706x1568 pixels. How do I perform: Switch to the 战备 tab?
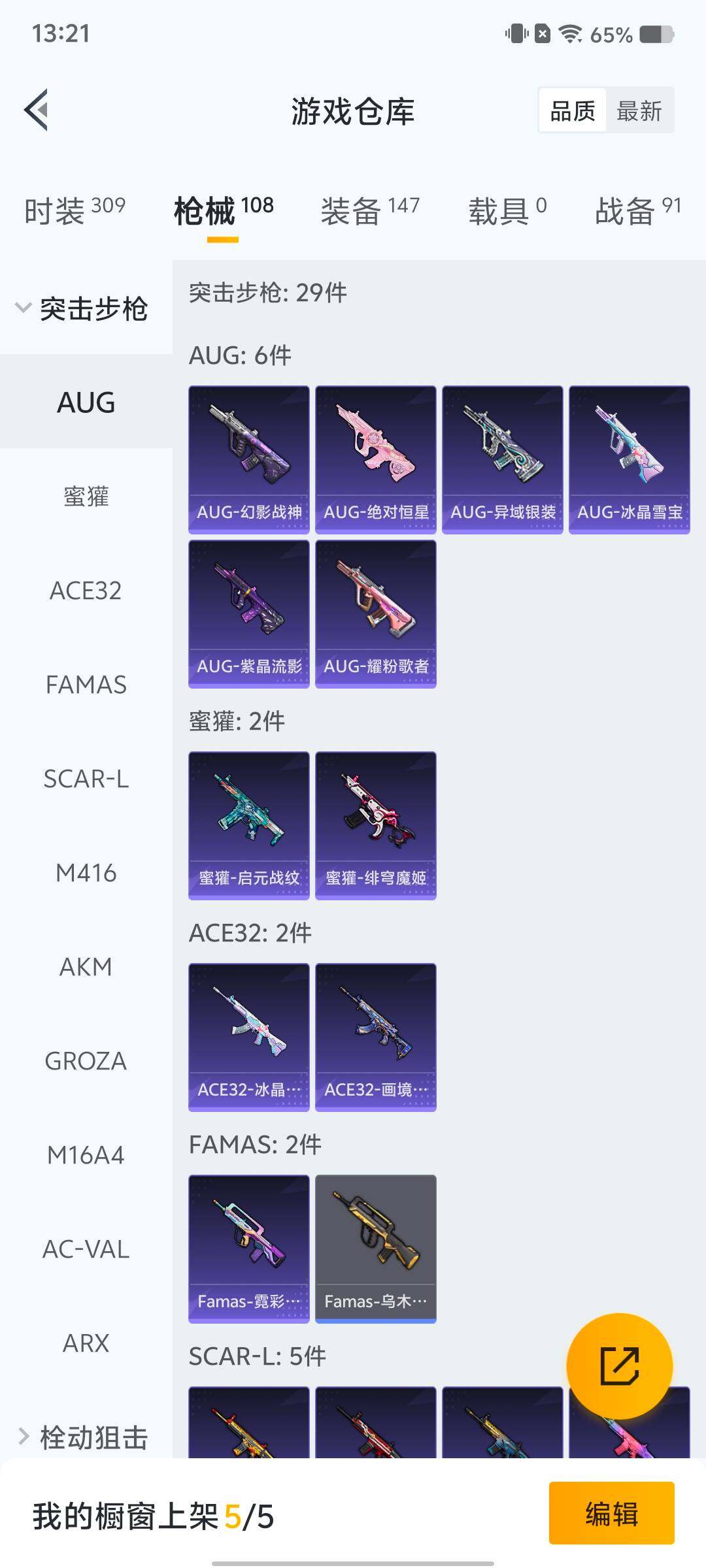coord(637,210)
